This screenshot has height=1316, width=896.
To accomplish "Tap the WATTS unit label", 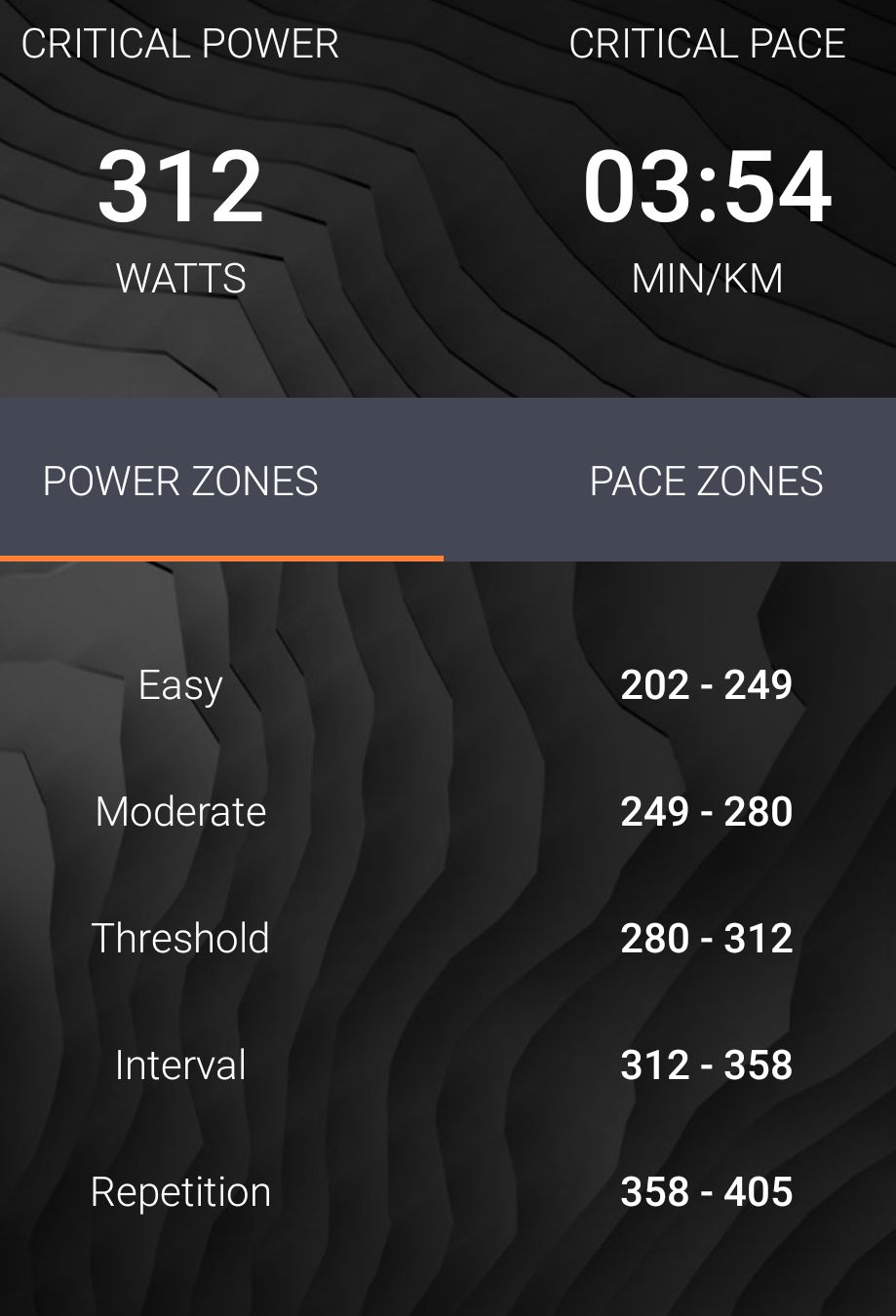I will click(180, 278).
